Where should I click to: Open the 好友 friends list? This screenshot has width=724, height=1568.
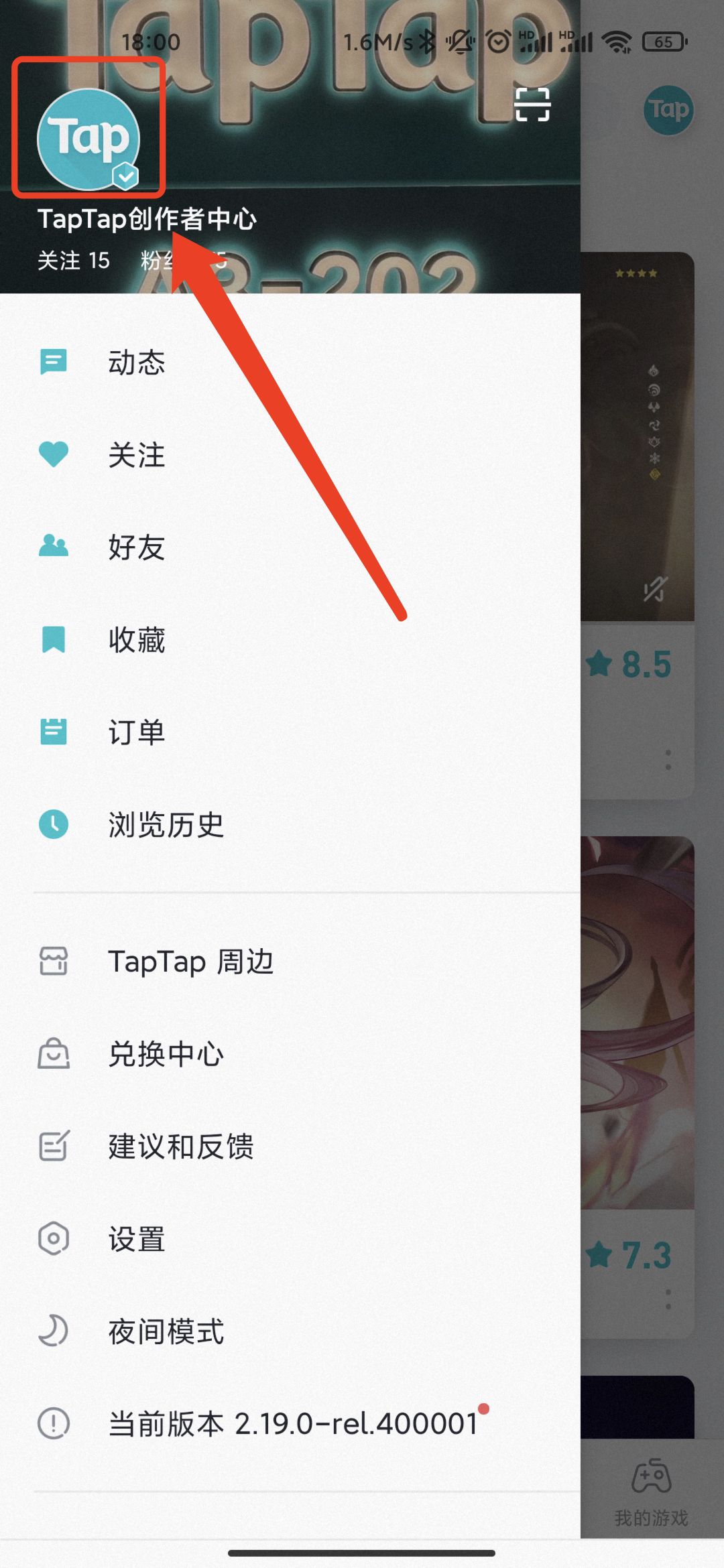click(x=54, y=547)
